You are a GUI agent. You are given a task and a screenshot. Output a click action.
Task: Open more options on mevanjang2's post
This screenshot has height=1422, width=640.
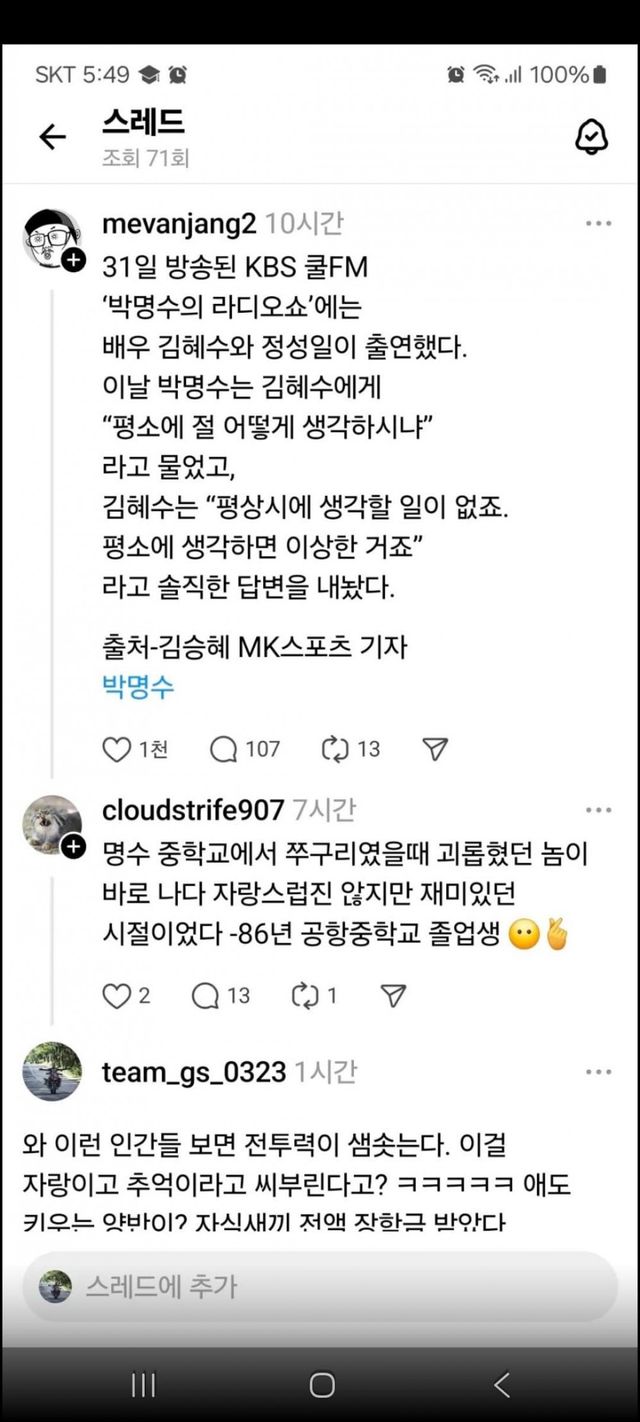[598, 224]
